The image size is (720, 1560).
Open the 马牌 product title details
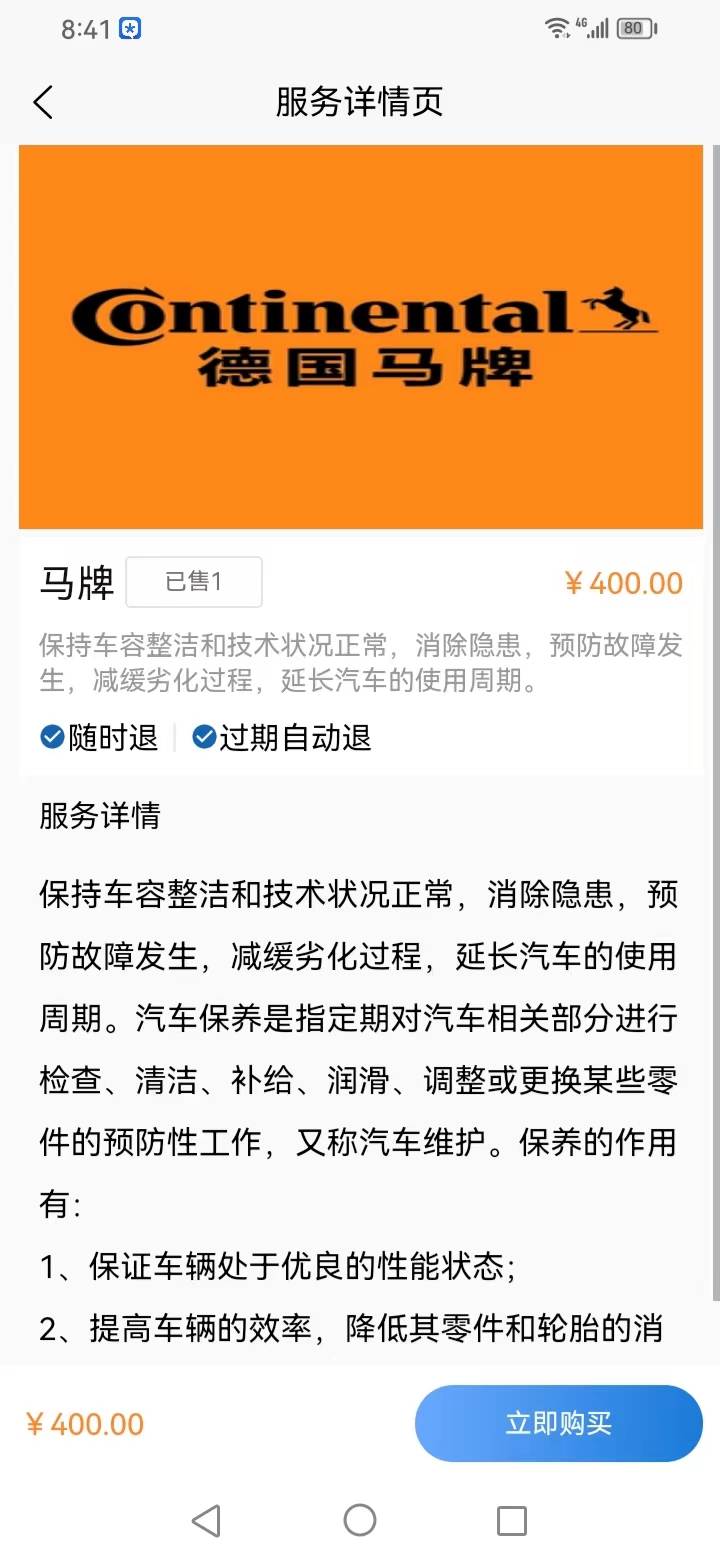pyautogui.click(x=76, y=582)
